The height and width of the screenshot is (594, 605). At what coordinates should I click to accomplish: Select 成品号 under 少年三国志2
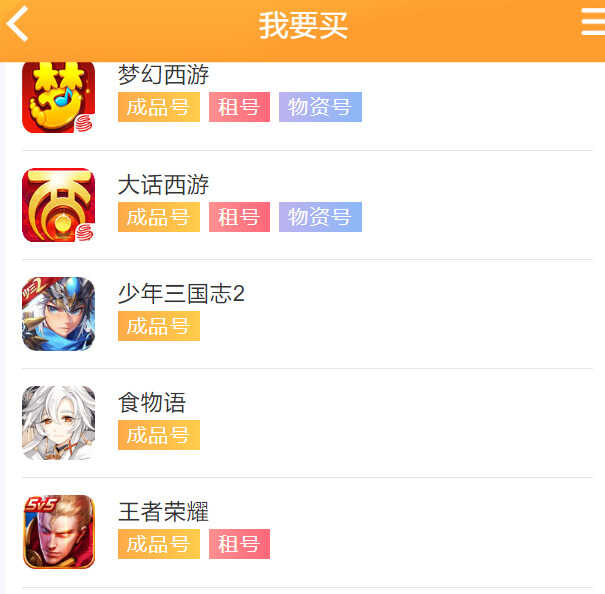158,326
